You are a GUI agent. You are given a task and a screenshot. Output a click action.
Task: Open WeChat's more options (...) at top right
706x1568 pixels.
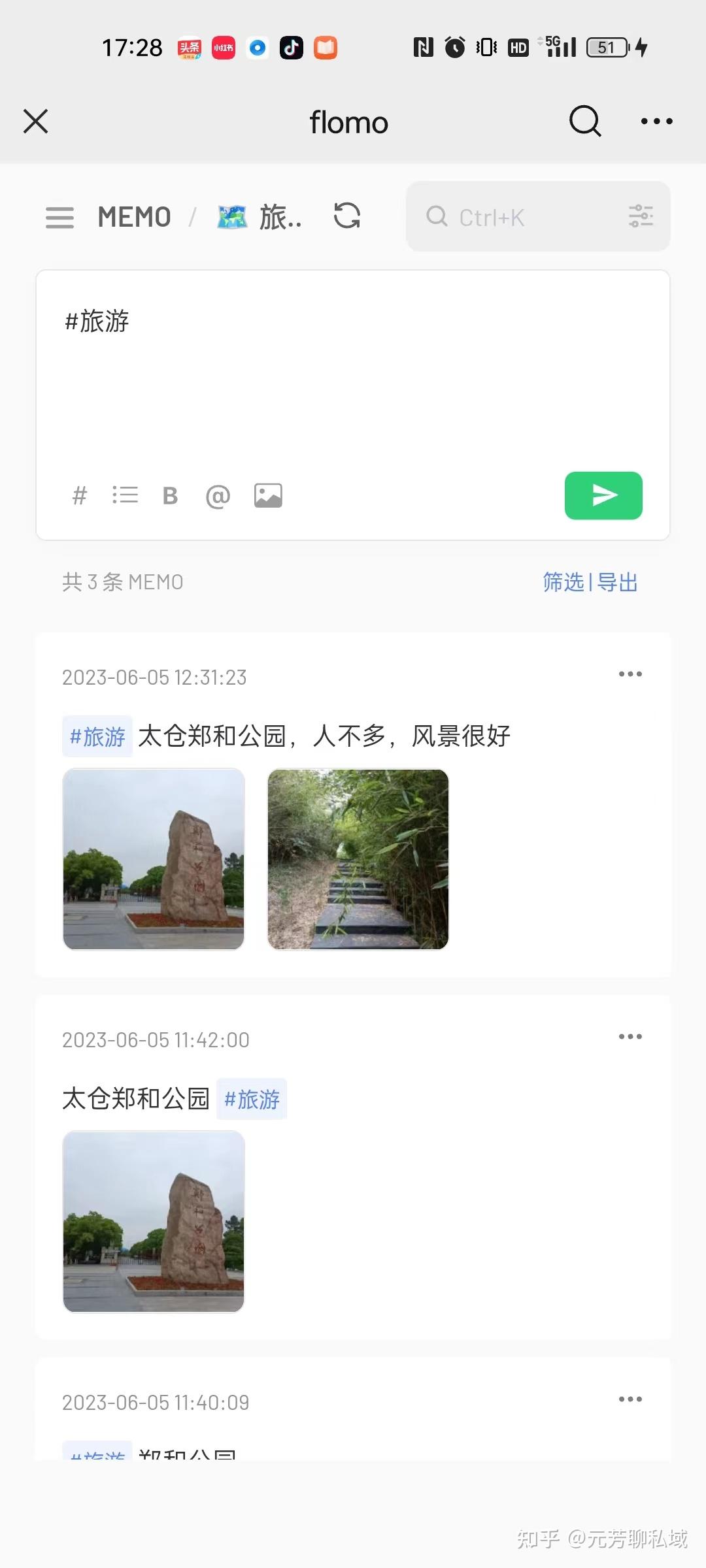coord(656,122)
